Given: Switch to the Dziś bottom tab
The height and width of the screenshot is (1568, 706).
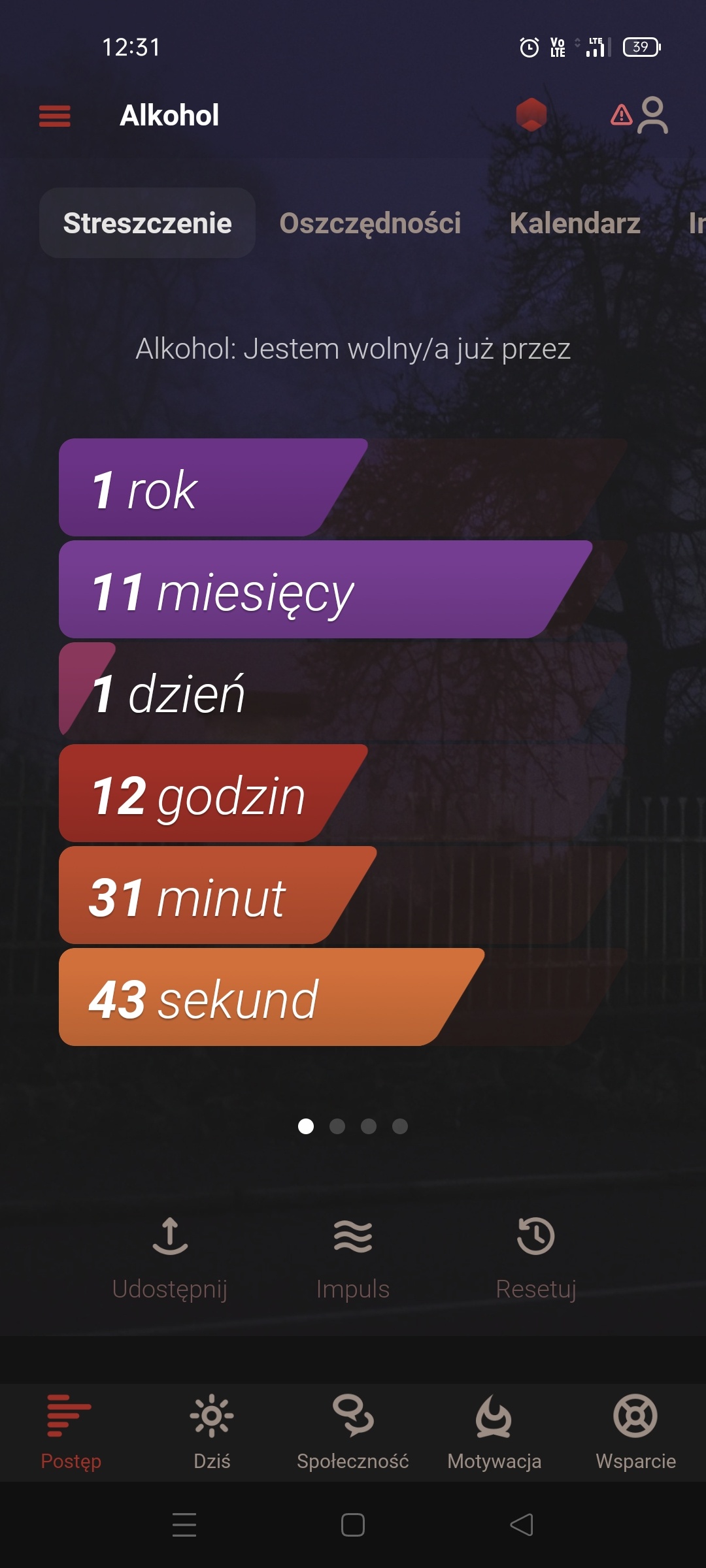Looking at the screenshot, I should coord(212,1432).
